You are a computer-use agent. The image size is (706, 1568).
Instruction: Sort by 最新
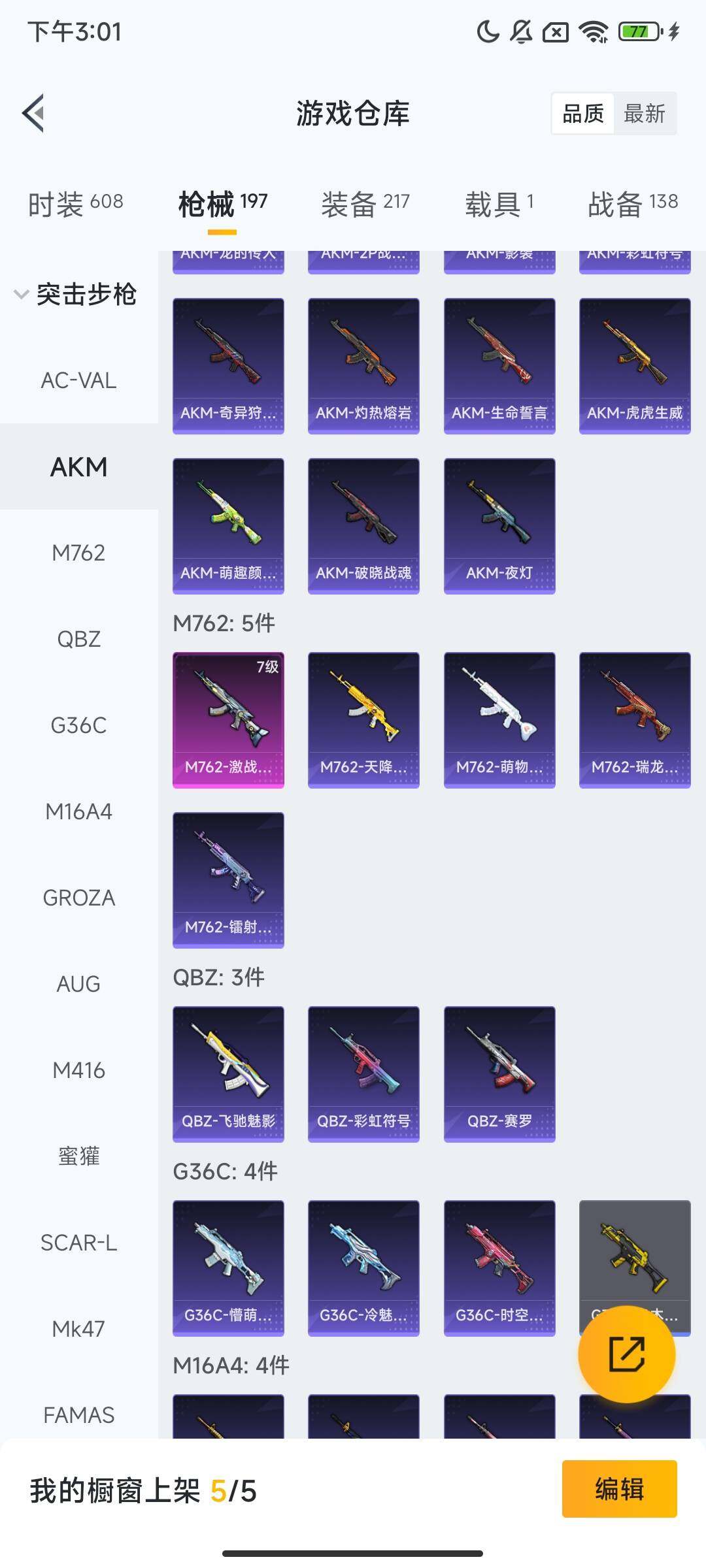(x=644, y=114)
